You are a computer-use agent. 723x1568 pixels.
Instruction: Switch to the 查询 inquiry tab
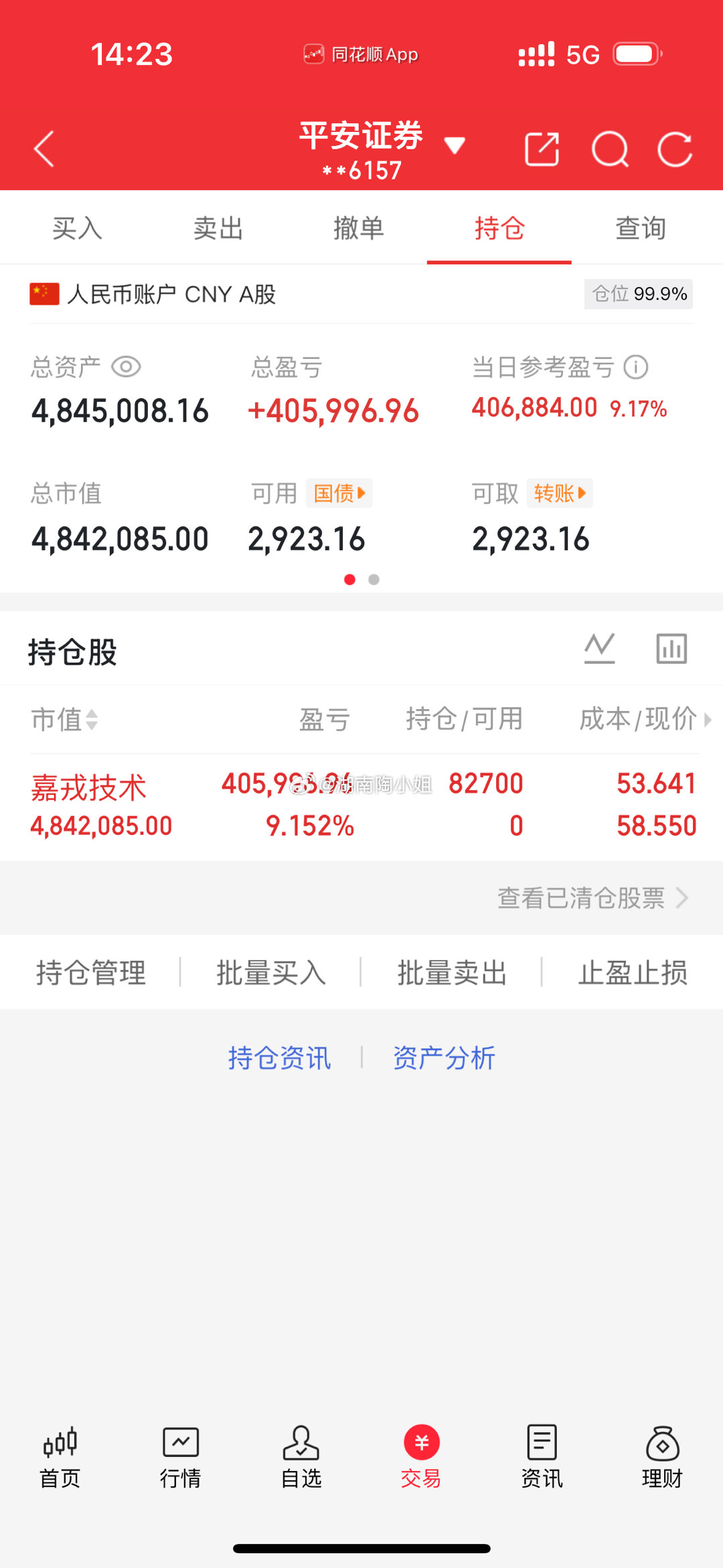641,228
